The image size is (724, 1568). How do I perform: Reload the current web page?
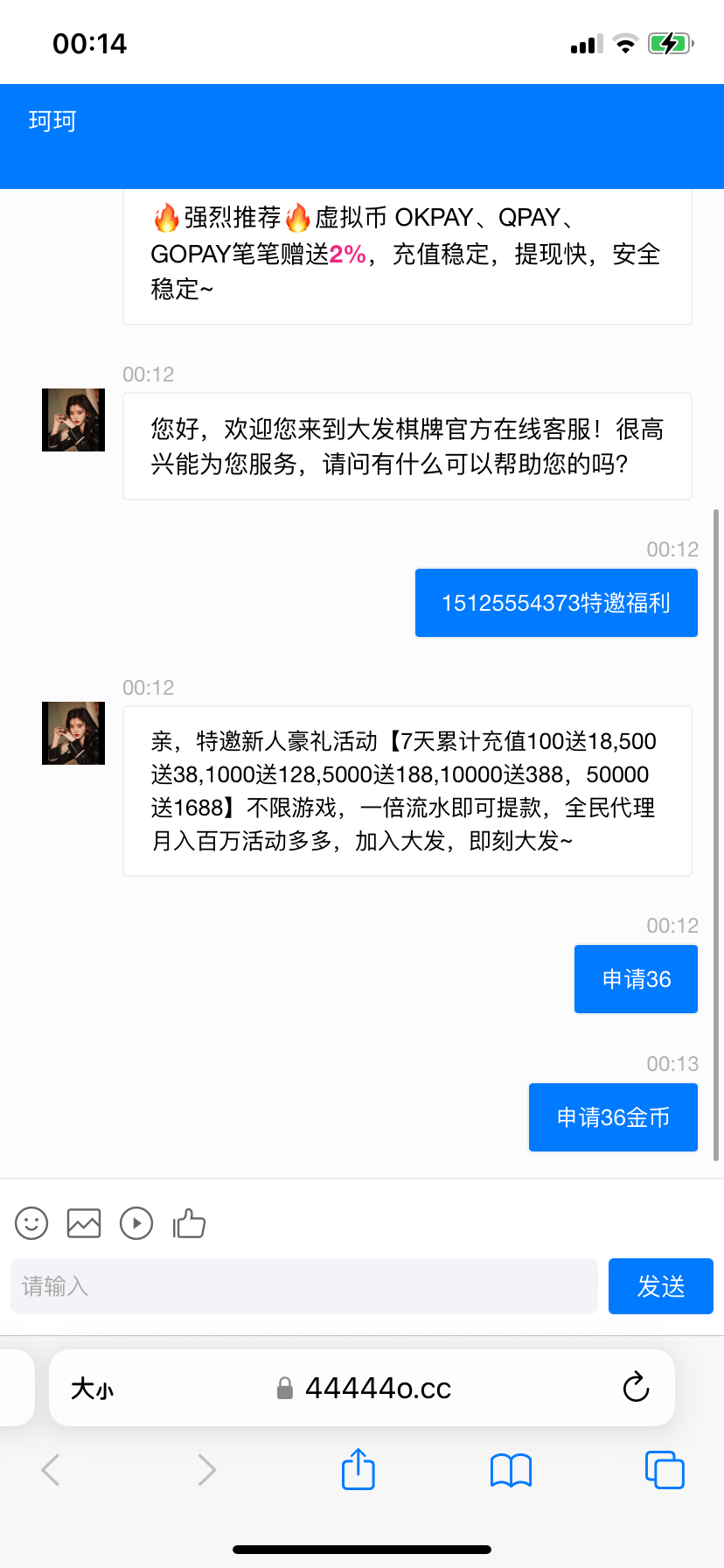tap(636, 1388)
